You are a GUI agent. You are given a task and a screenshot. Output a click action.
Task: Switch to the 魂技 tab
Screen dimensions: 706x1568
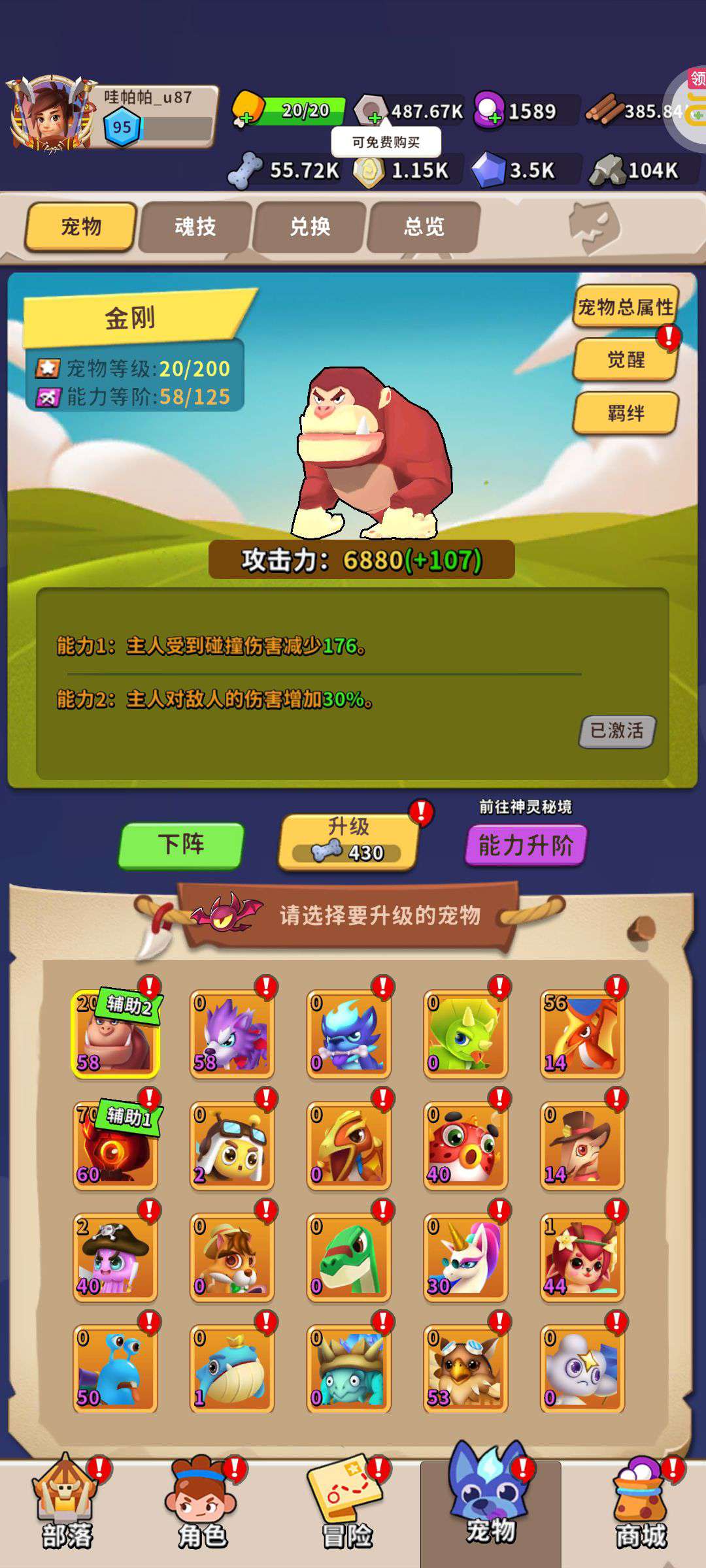click(x=195, y=227)
